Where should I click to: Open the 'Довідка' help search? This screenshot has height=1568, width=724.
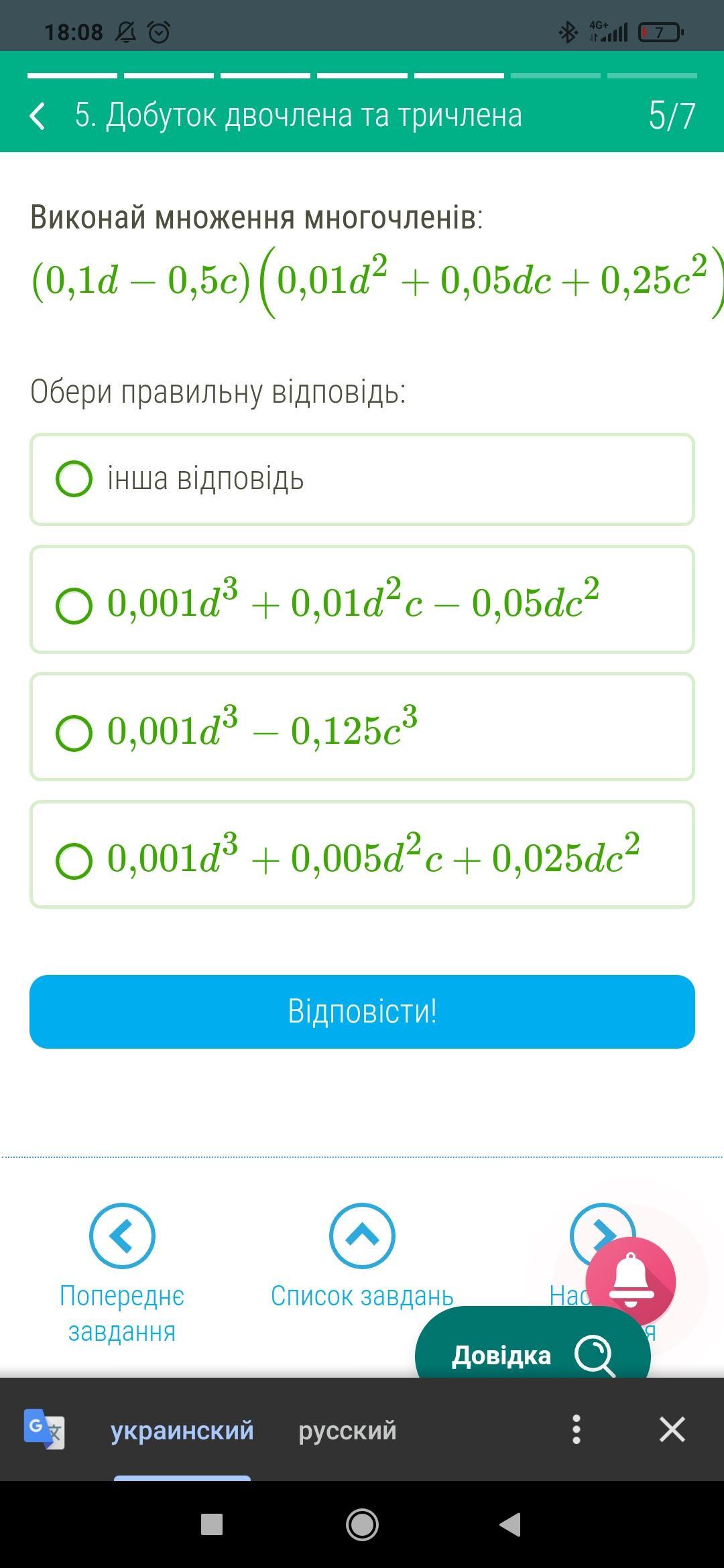(x=533, y=1355)
